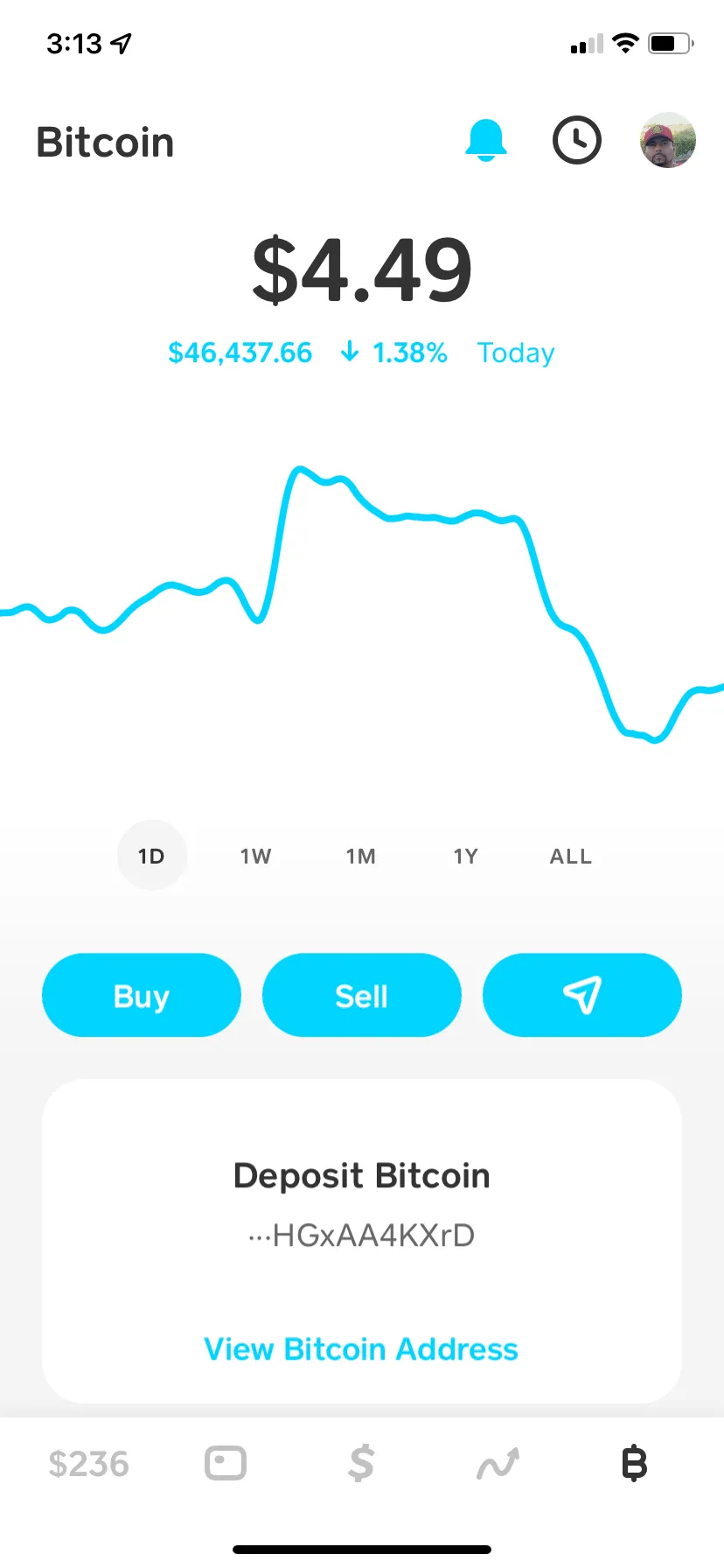Open the Bitcoin price alerts bell

[x=486, y=140]
